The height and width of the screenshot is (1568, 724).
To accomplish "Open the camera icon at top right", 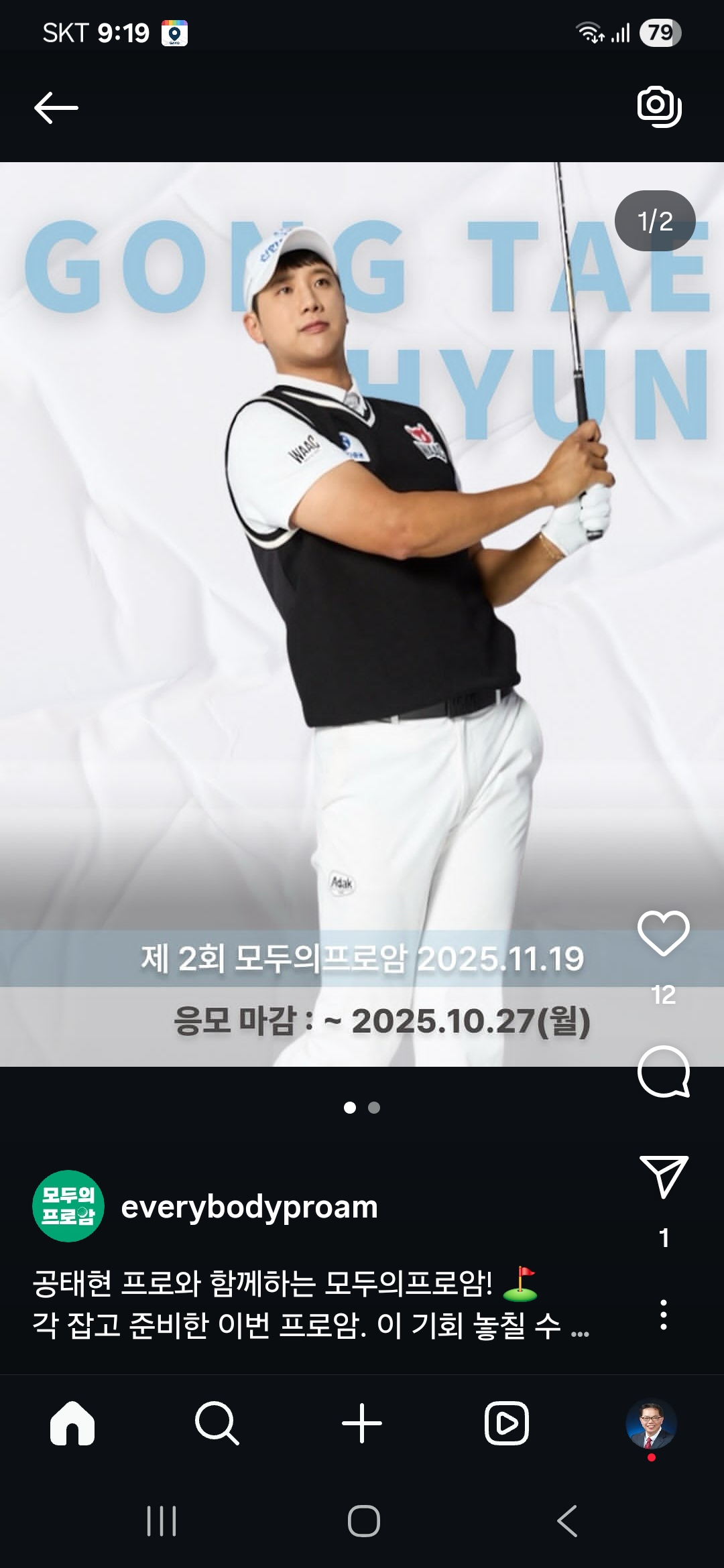I will pyautogui.click(x=659, y=106).
